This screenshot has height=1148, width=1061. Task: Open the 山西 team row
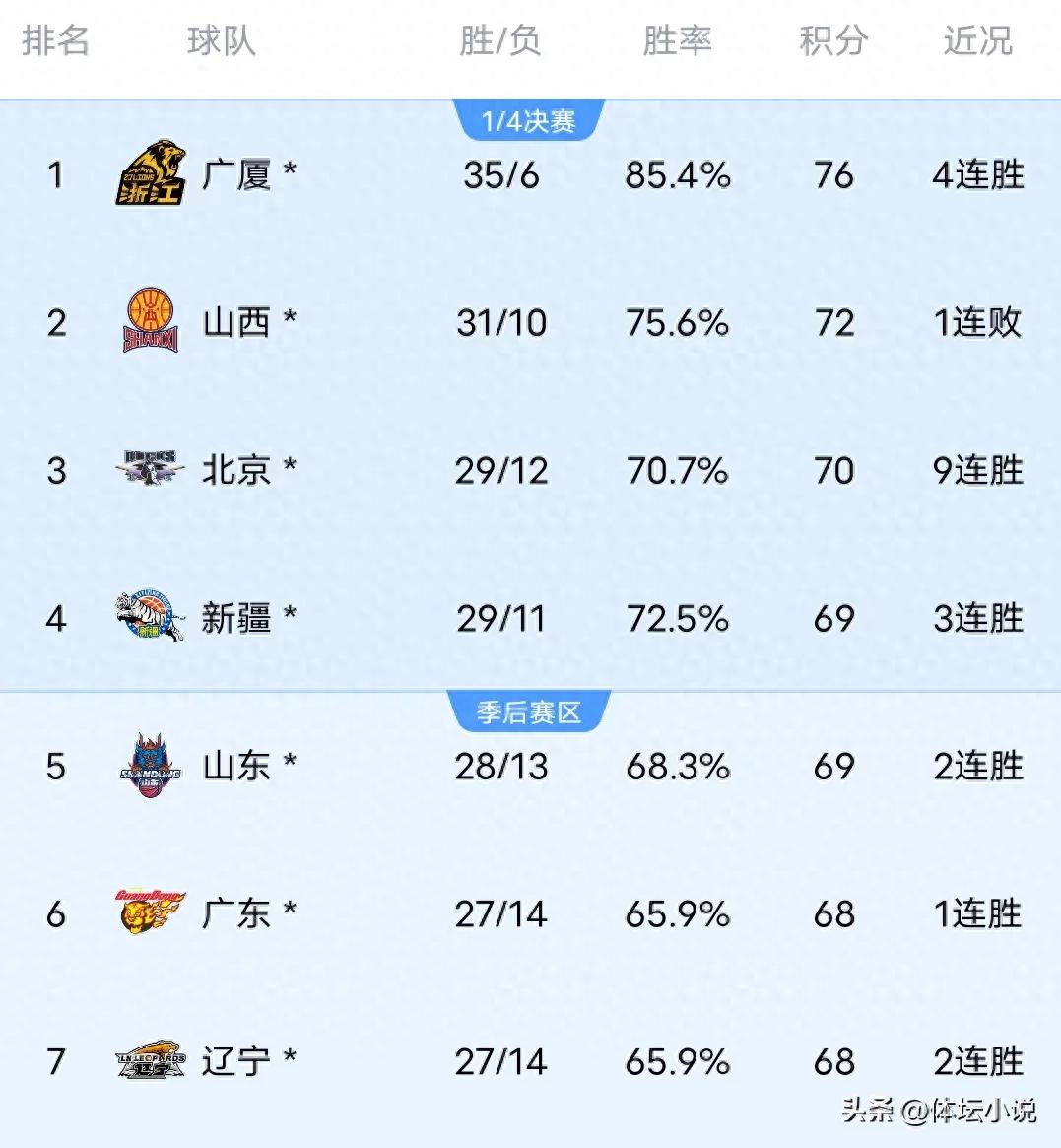(236, 323)
